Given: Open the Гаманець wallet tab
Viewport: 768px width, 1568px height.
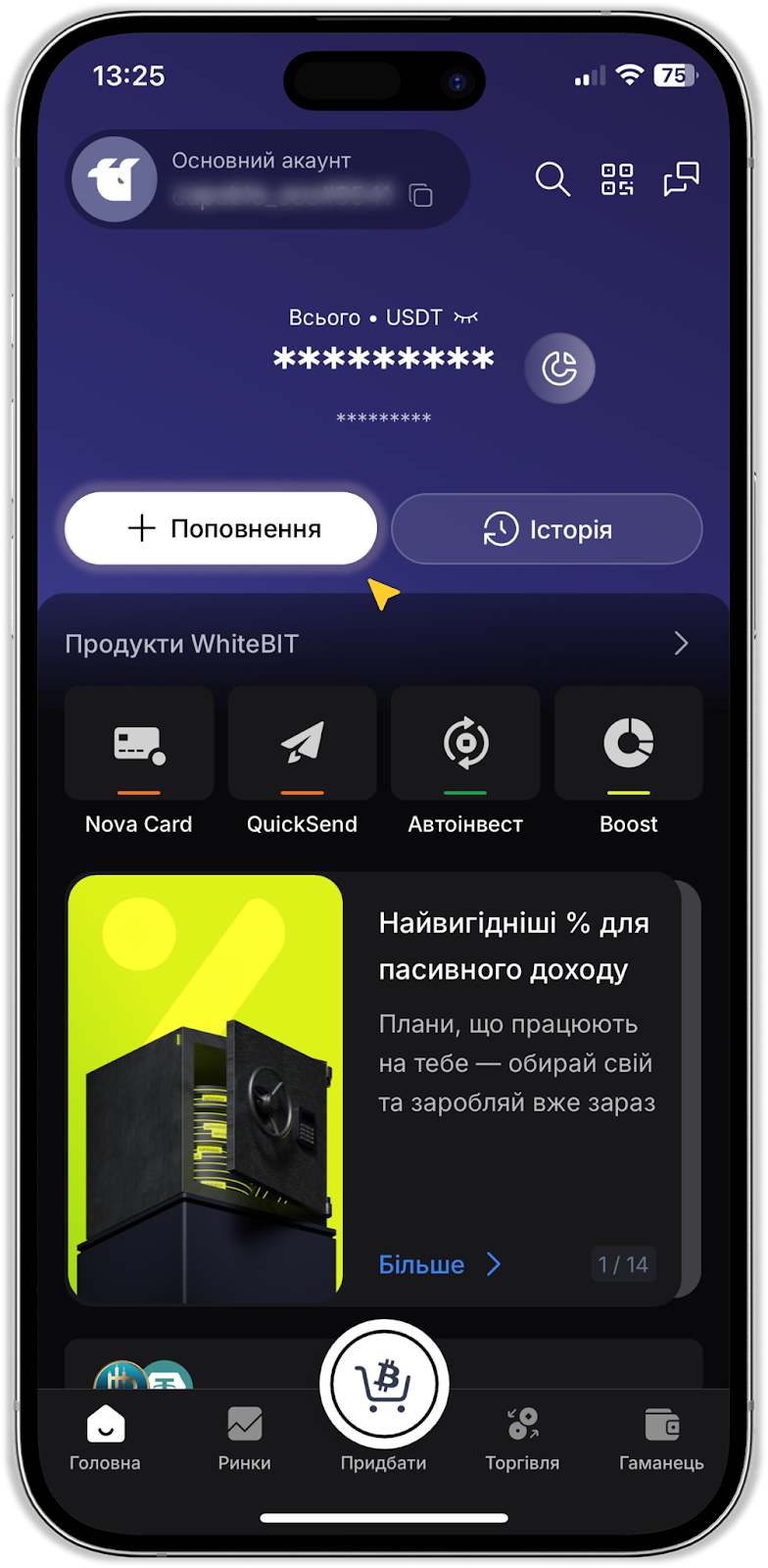Looking at the screenshot, I should [661, 1439].
